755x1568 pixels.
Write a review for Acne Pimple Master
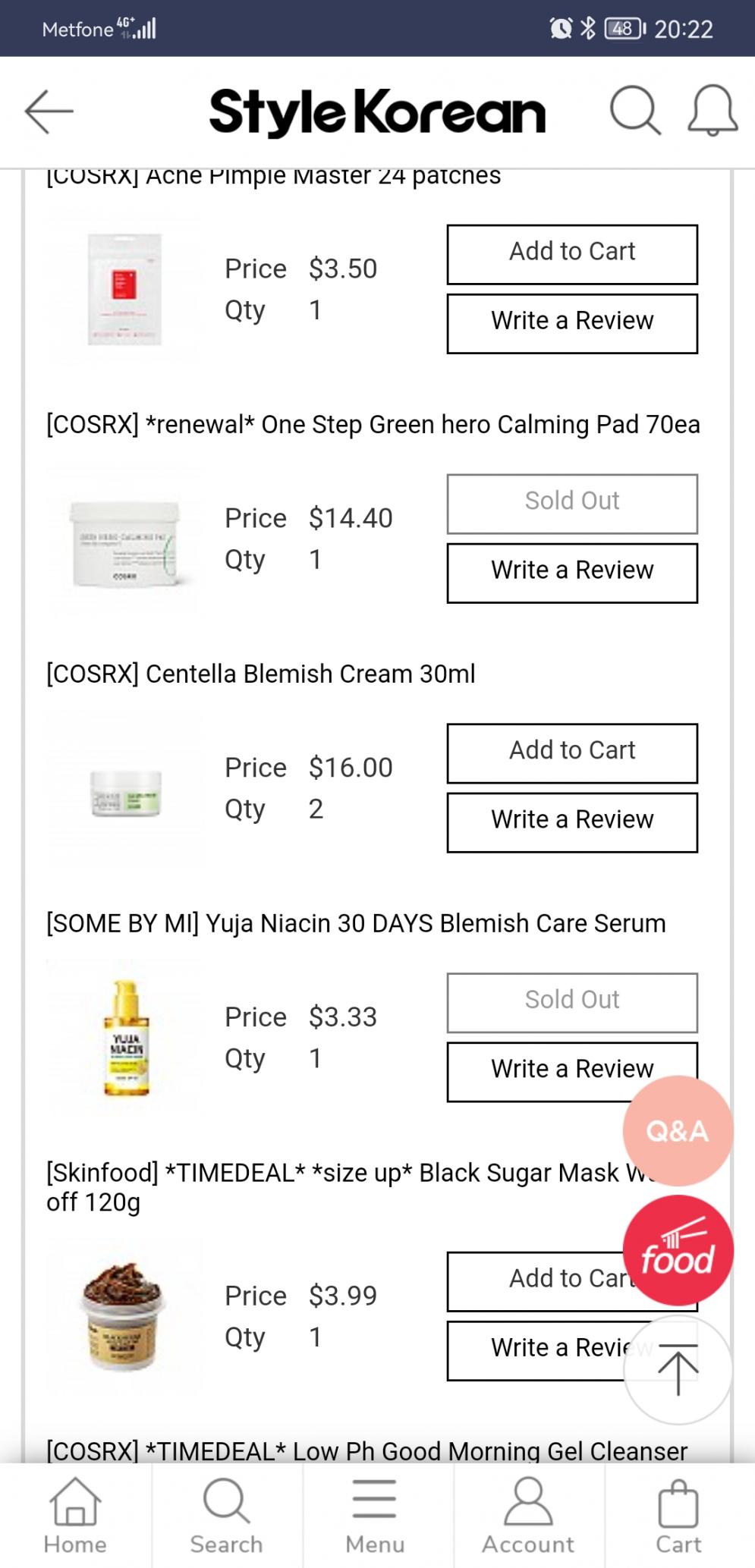(x=572, y=323)
